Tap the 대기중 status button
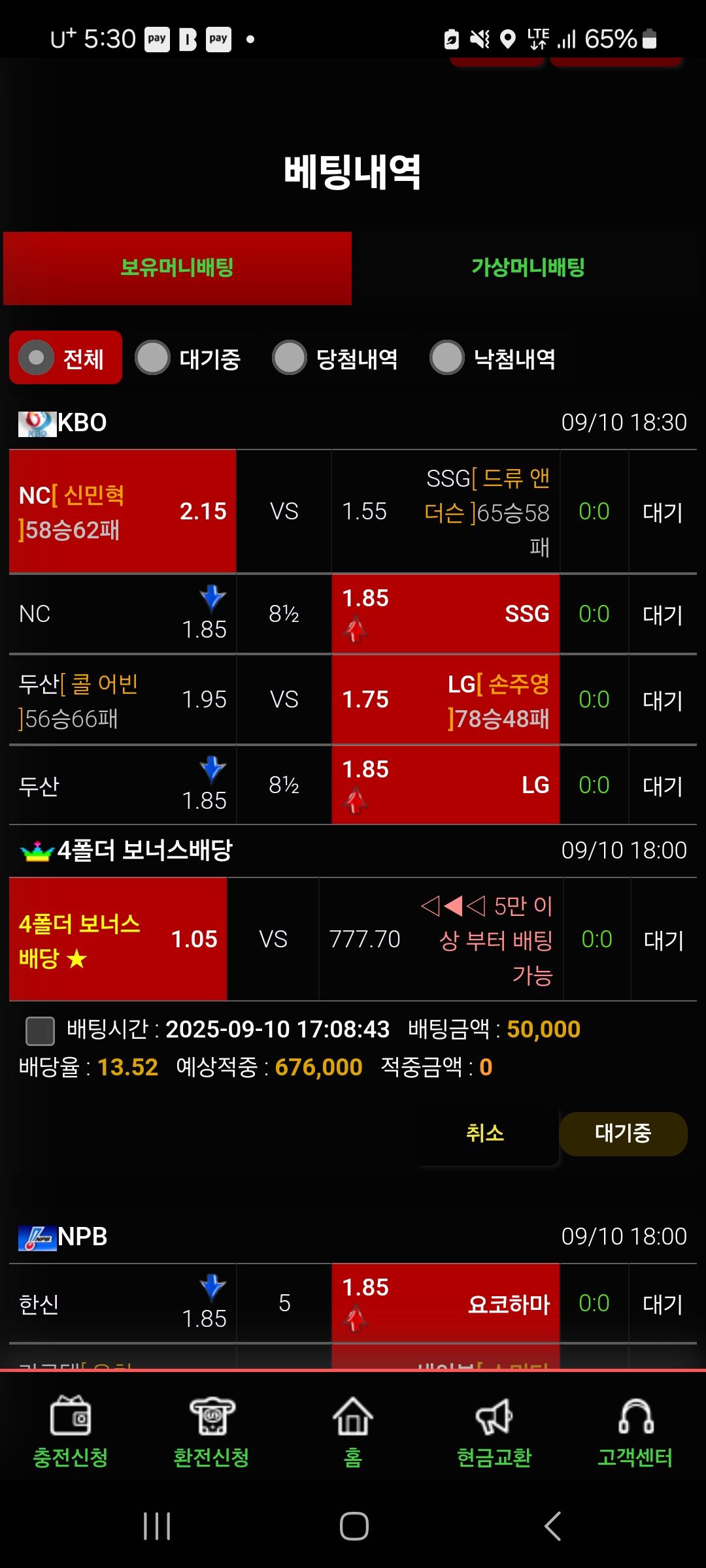This screenshot has height=1568, width=706. [622, 1133]
